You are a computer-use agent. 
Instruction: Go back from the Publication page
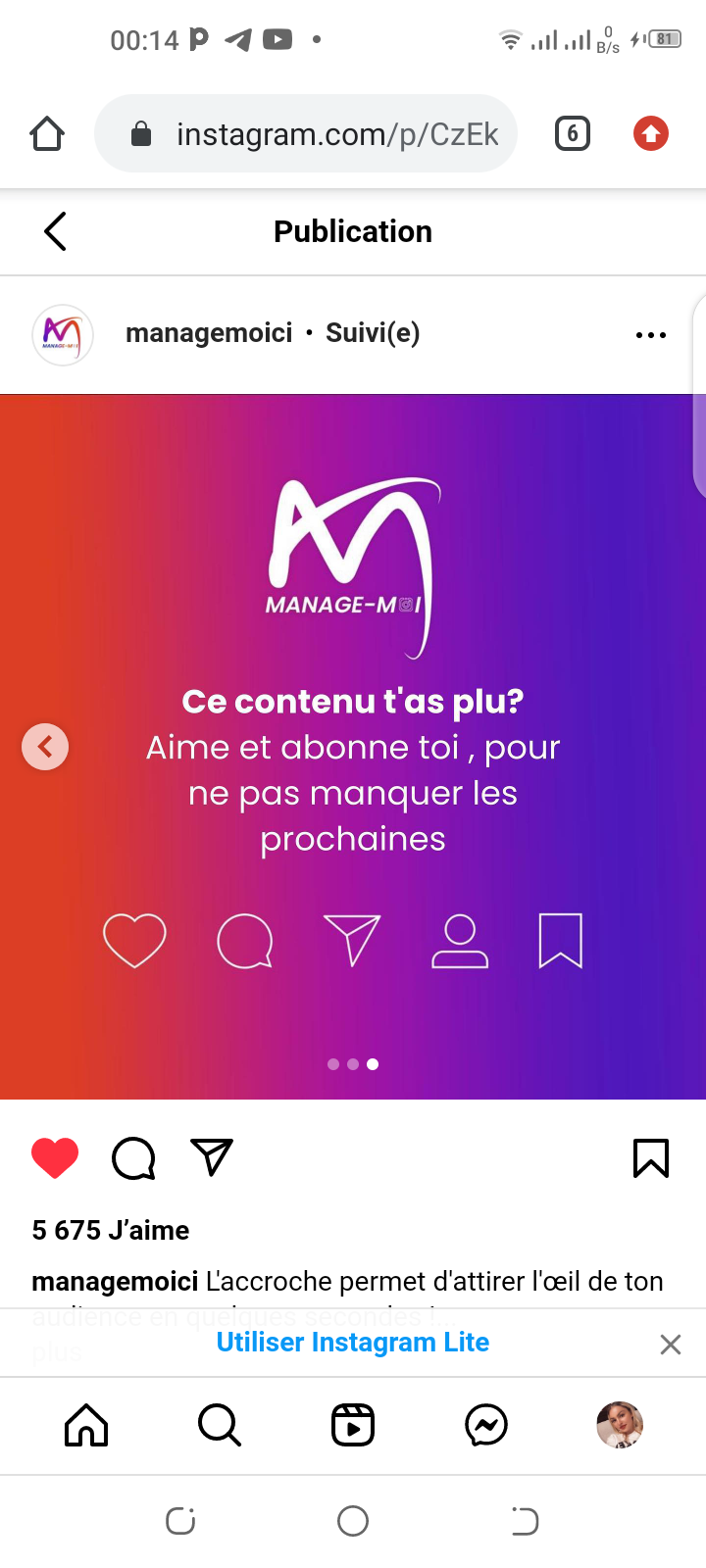tap(56, 231)
